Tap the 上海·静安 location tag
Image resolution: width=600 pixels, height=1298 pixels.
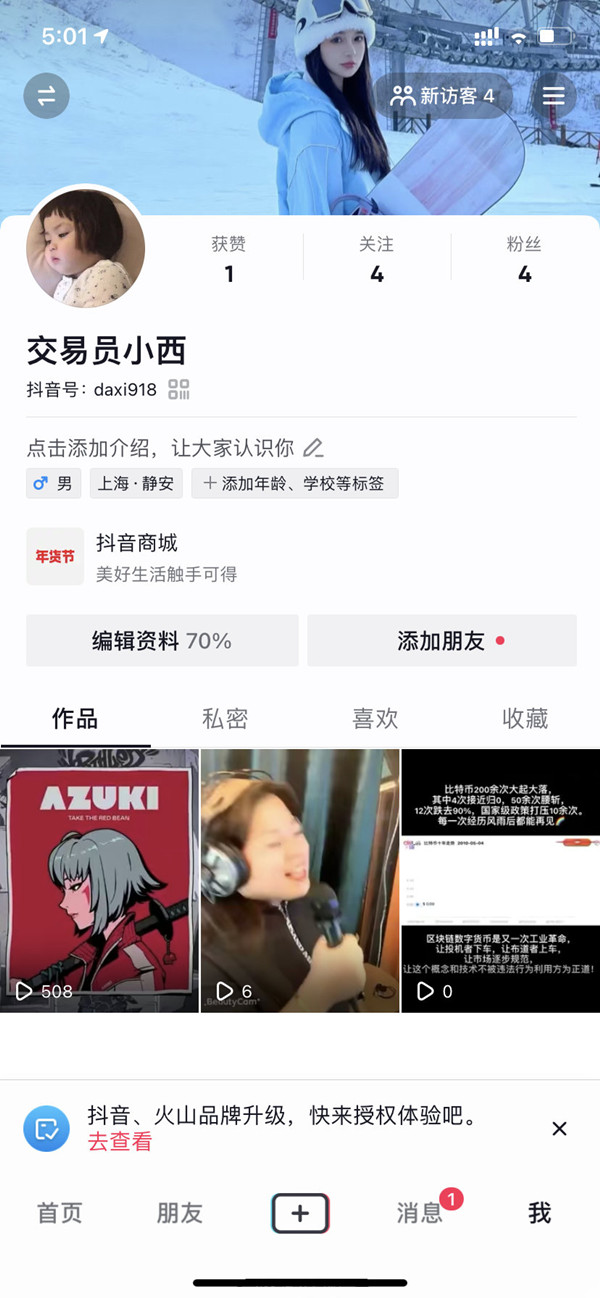(x=136, y=484)
